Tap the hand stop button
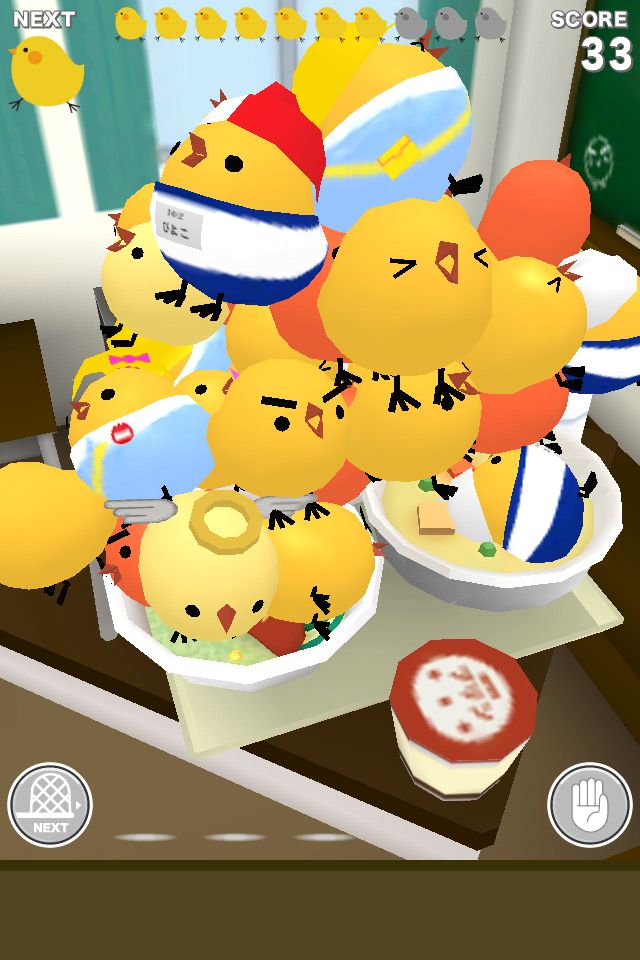The image size is (640, 960). point(589,804)
